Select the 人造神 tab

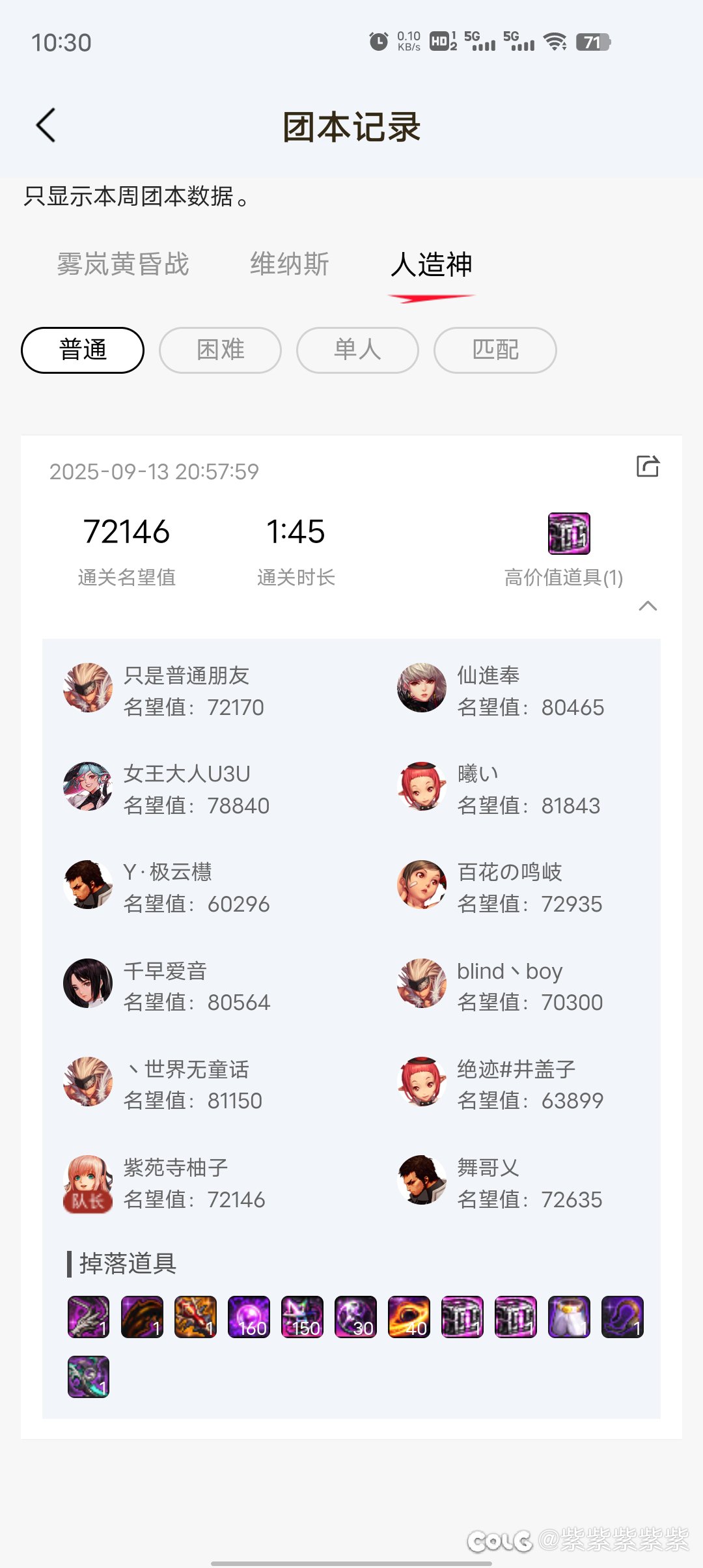point(432,264)
